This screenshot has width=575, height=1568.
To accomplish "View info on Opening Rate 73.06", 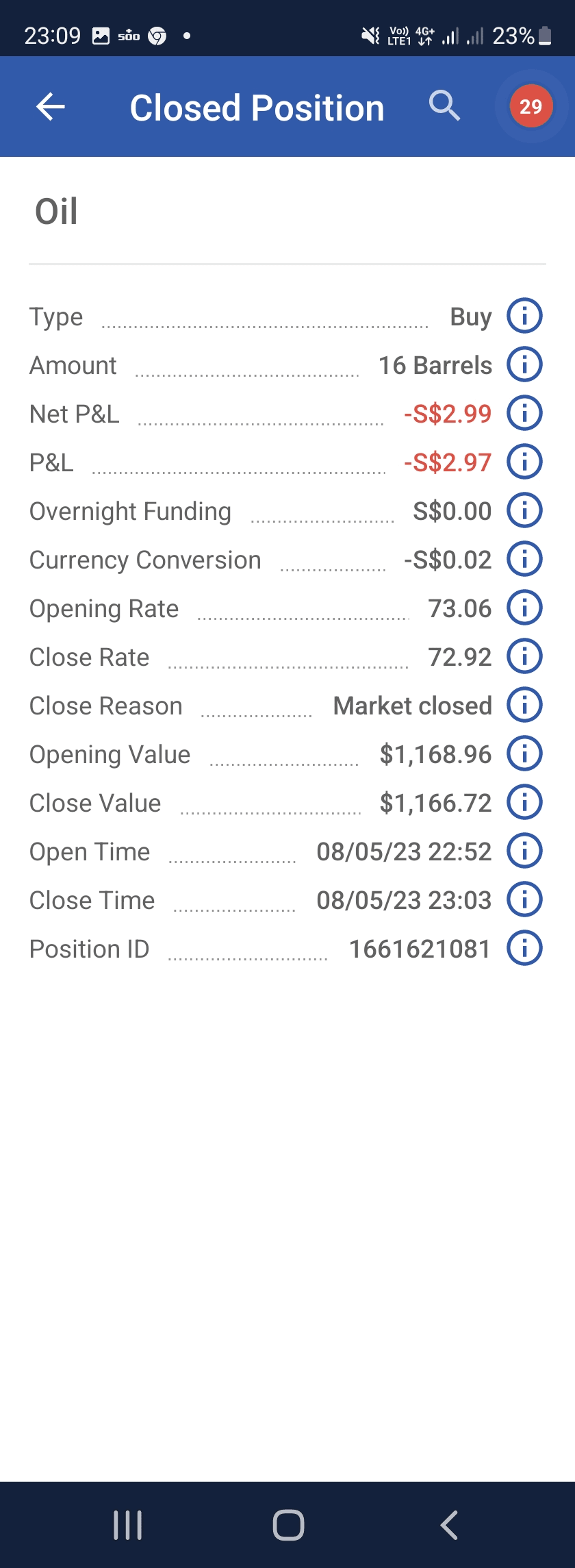I will tap(524, 608).
